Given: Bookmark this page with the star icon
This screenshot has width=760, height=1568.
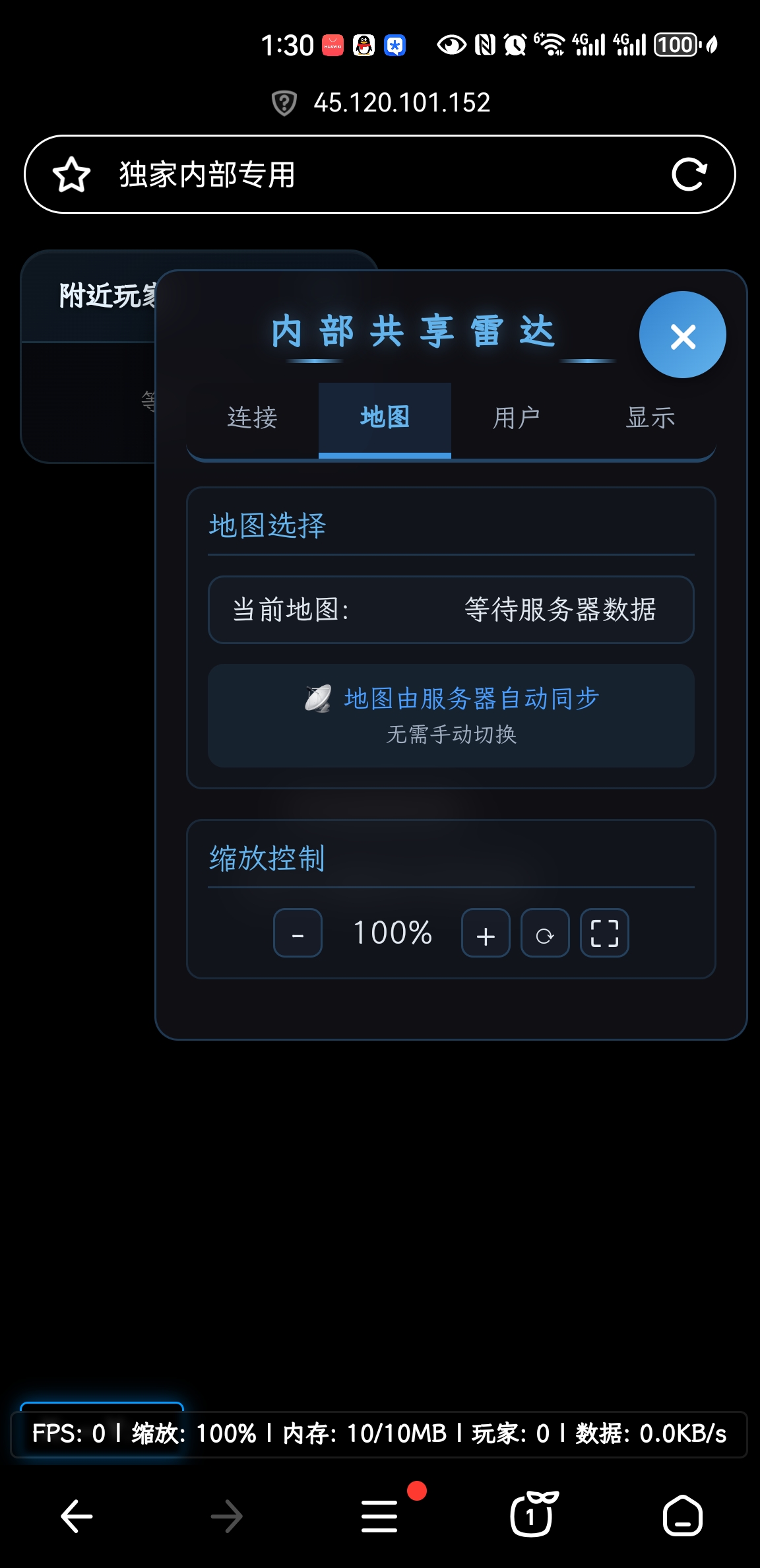Looking at the screenshot, I should pos(71,175).
